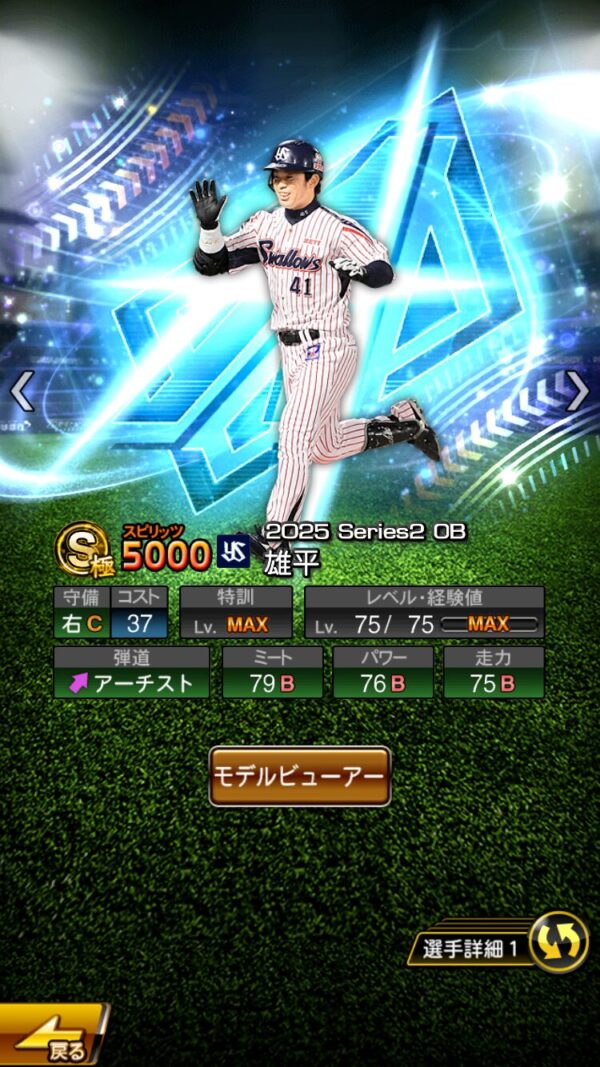
Task: Go to the previous player card
Action: coord(22,391)
